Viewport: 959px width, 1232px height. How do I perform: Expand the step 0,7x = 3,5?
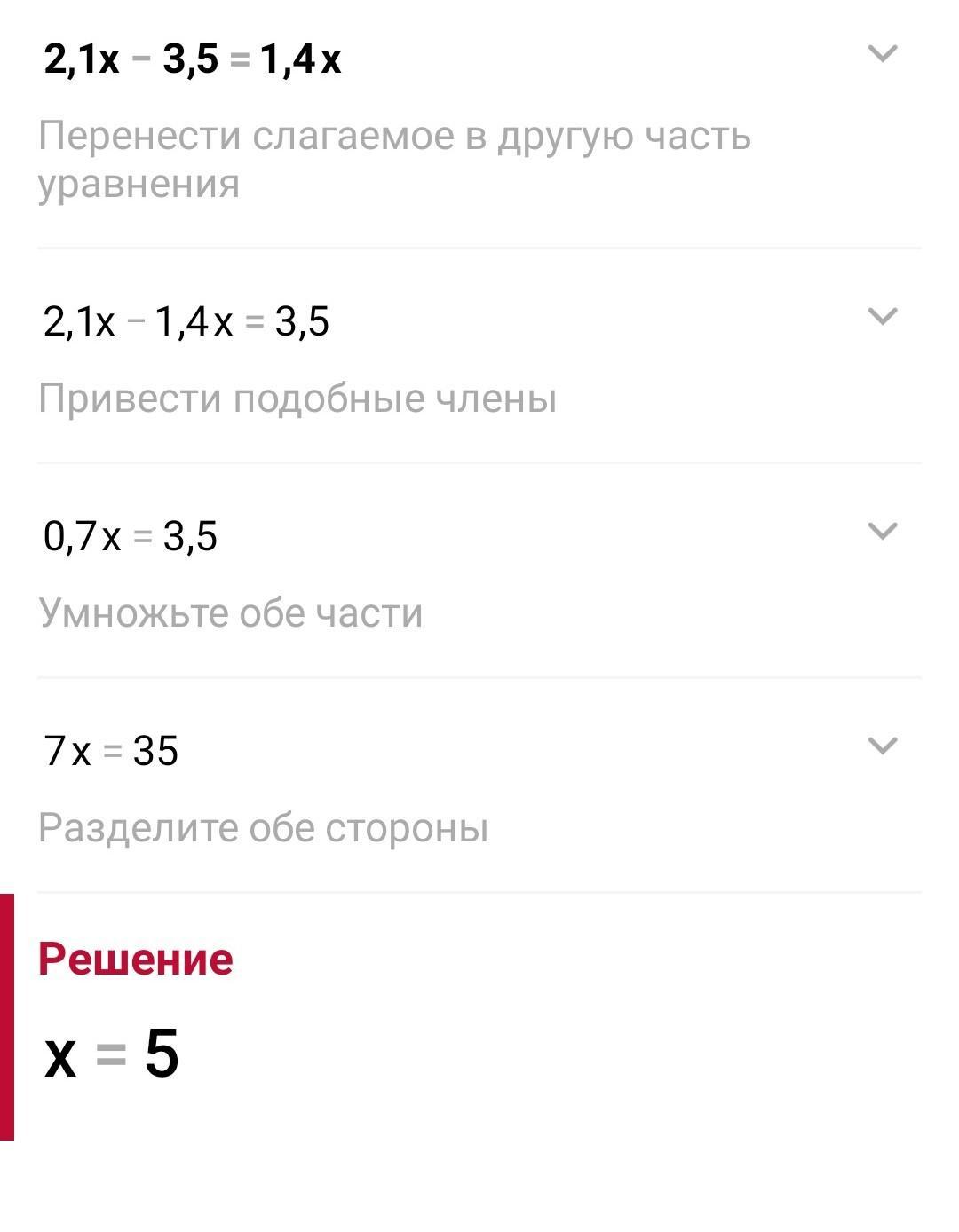(x=882, y=531)
